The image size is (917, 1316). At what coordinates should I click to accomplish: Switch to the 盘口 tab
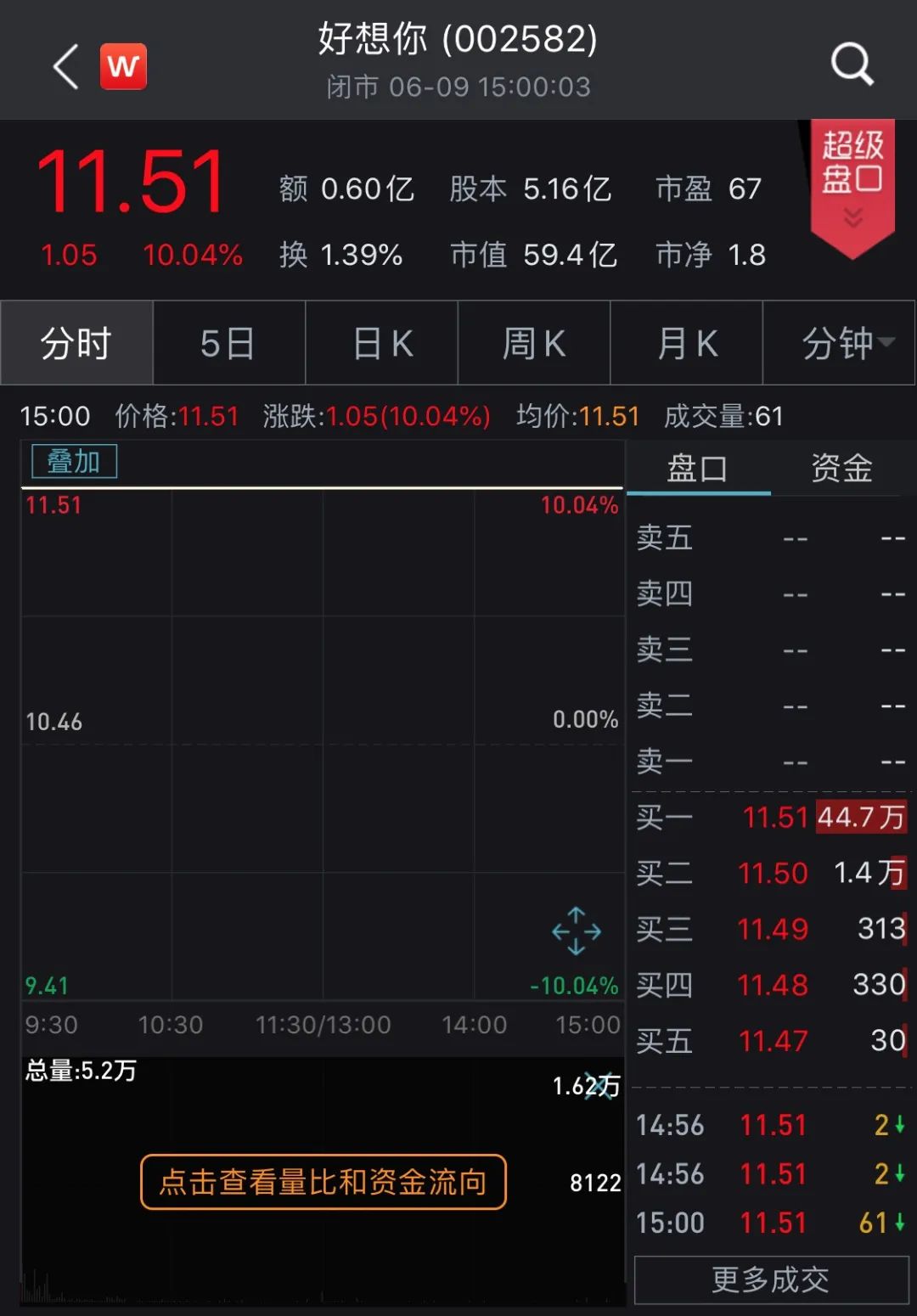(x=698, y=469)
